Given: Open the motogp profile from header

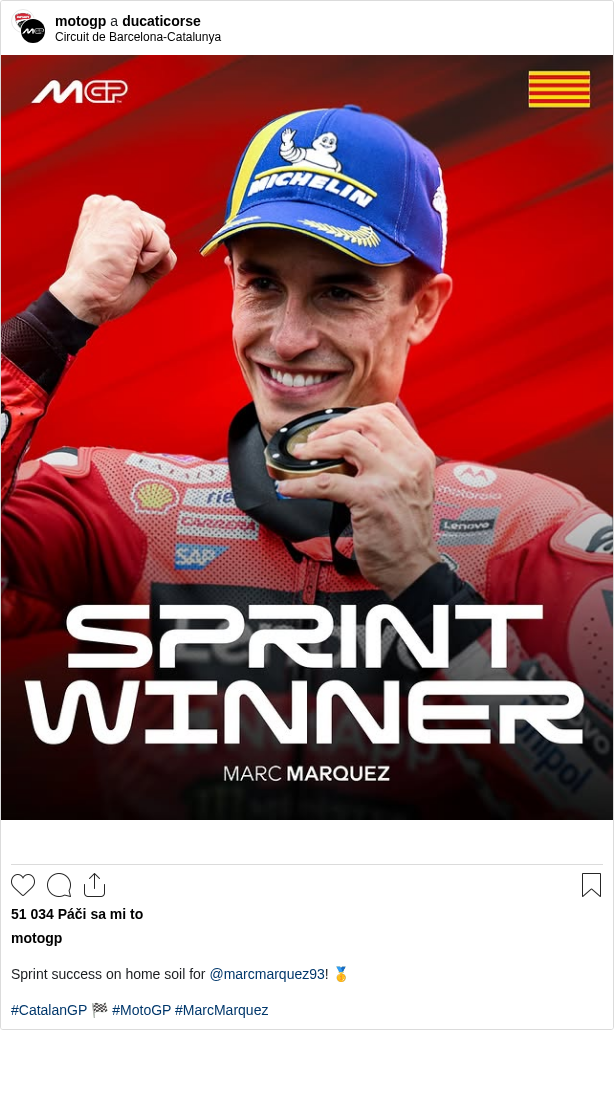Looking at the screenshot, I should (80, 21).
